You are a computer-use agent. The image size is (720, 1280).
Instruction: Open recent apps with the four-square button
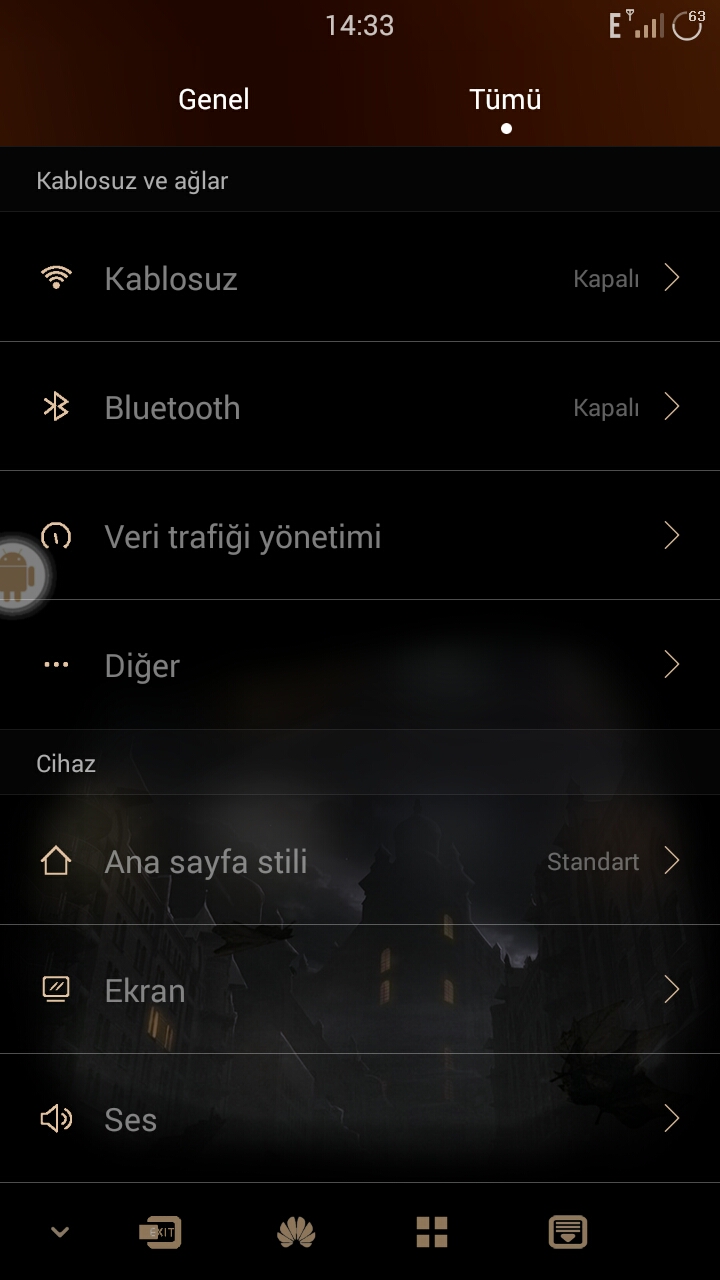(432, 1232)
